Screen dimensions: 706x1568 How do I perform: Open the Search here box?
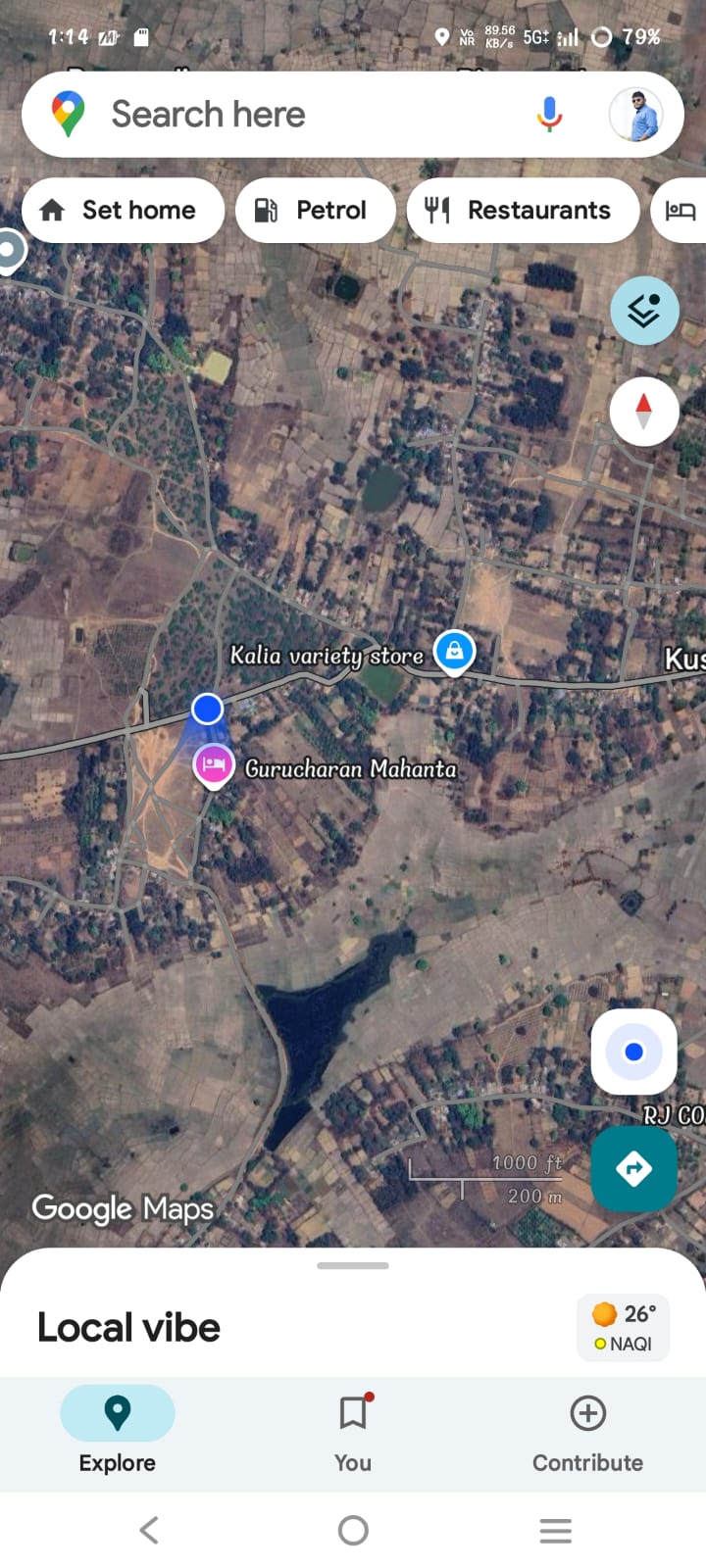(294, 115)
